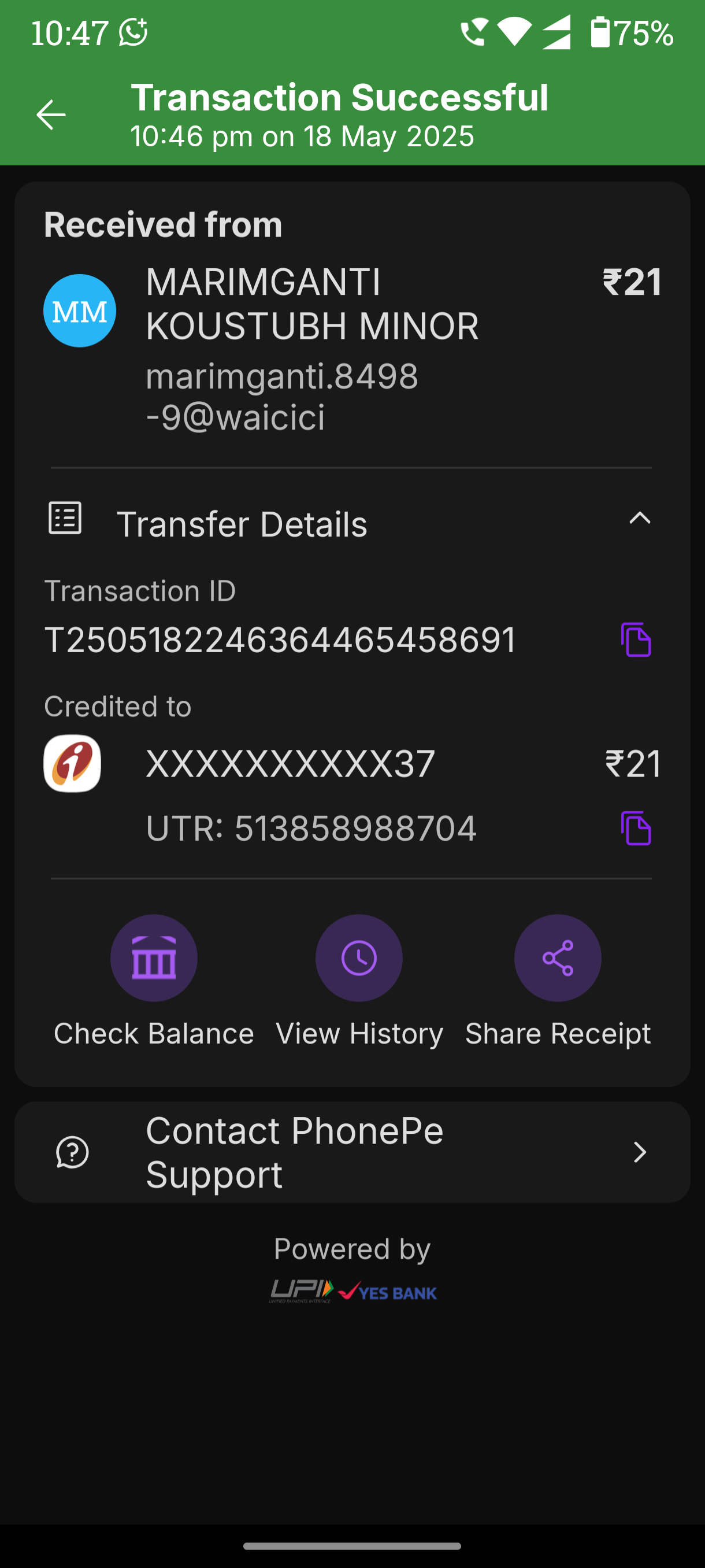705x1568 pixels.
Task: Copy the UTR number
Action: pyautogui.click(x=636, y=828)
